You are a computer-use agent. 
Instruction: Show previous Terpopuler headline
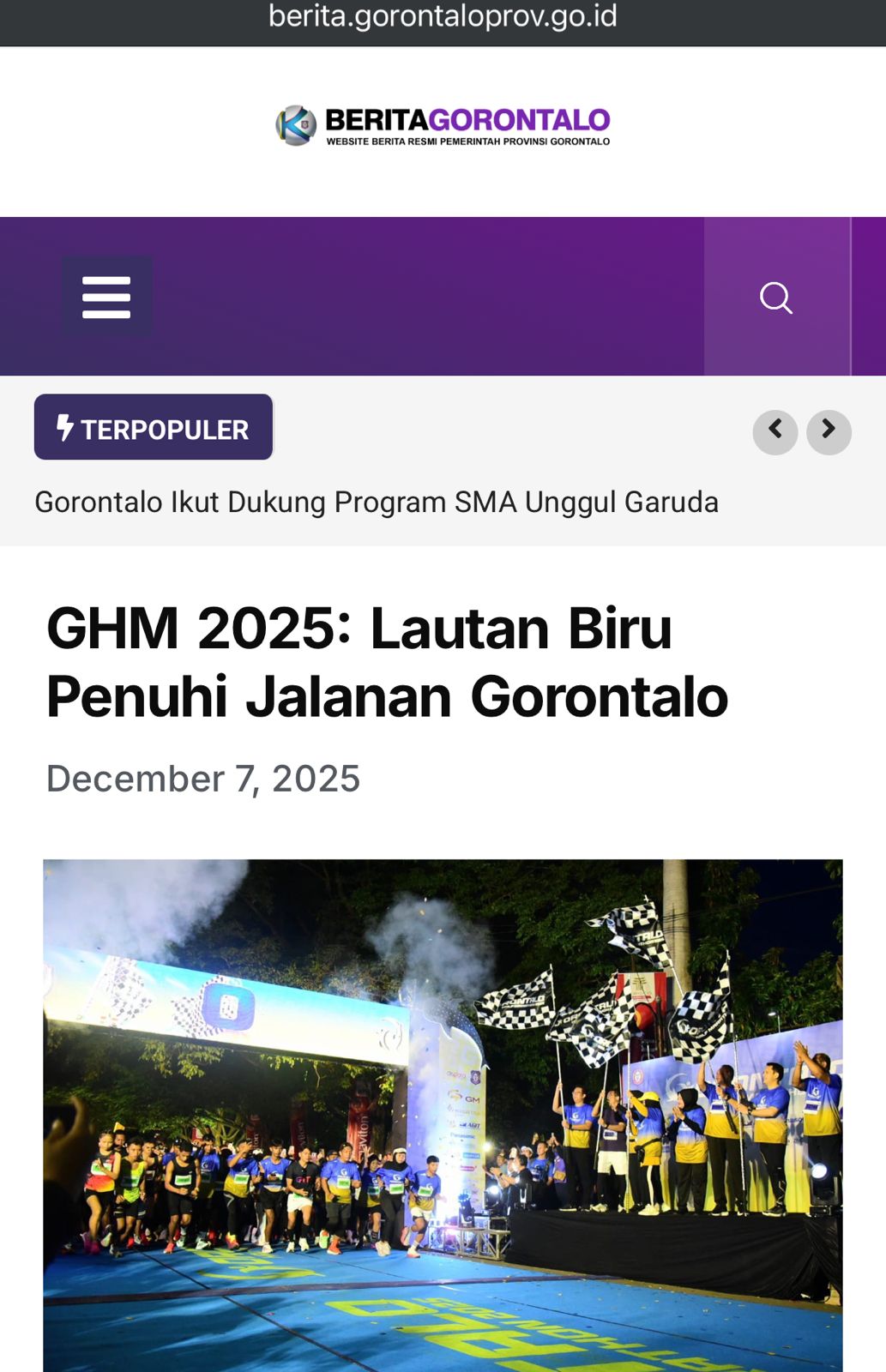tap(775, 431)
